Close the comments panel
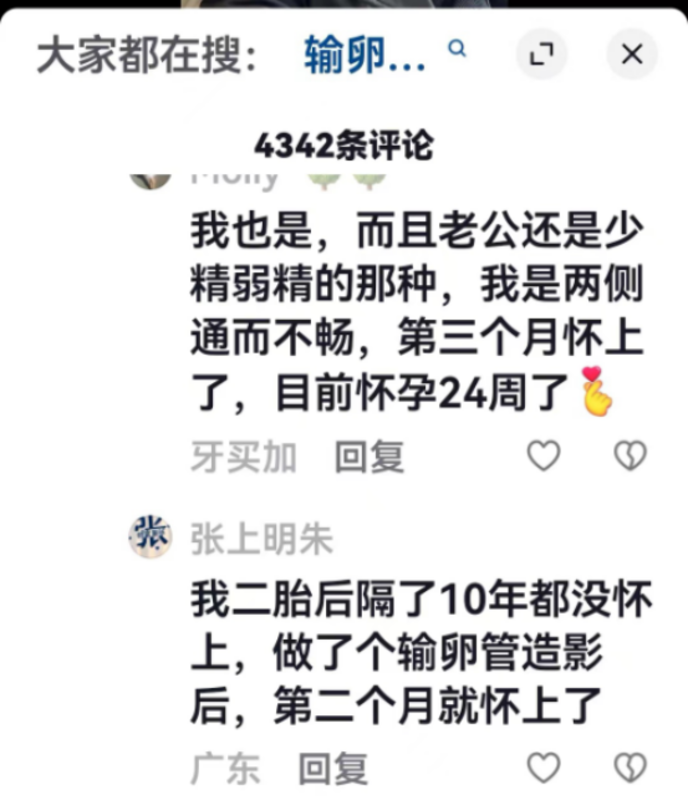The width and height of the screenshot is (688, 800). pos(631,55)
